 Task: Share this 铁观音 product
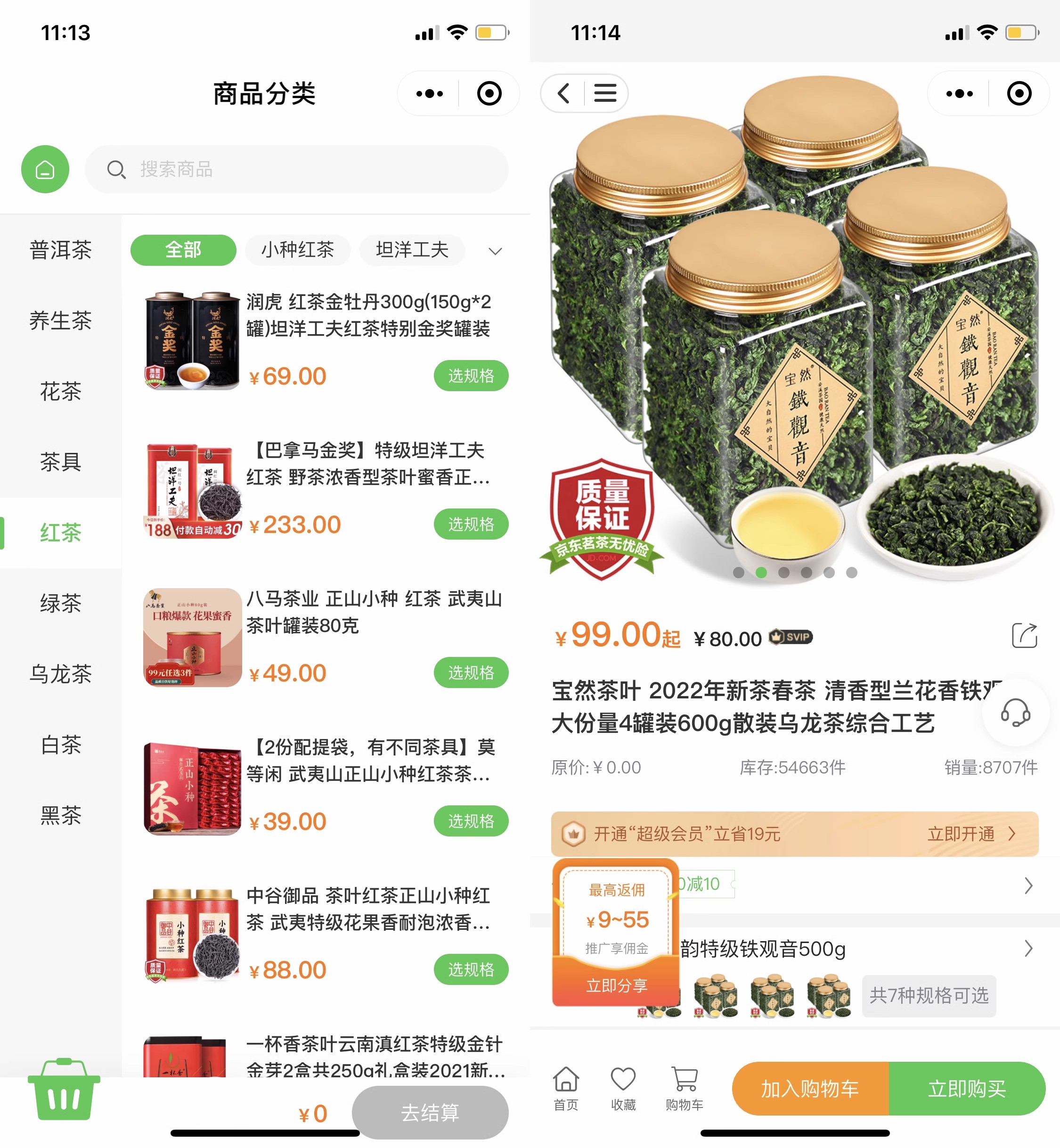(1024, 636)
